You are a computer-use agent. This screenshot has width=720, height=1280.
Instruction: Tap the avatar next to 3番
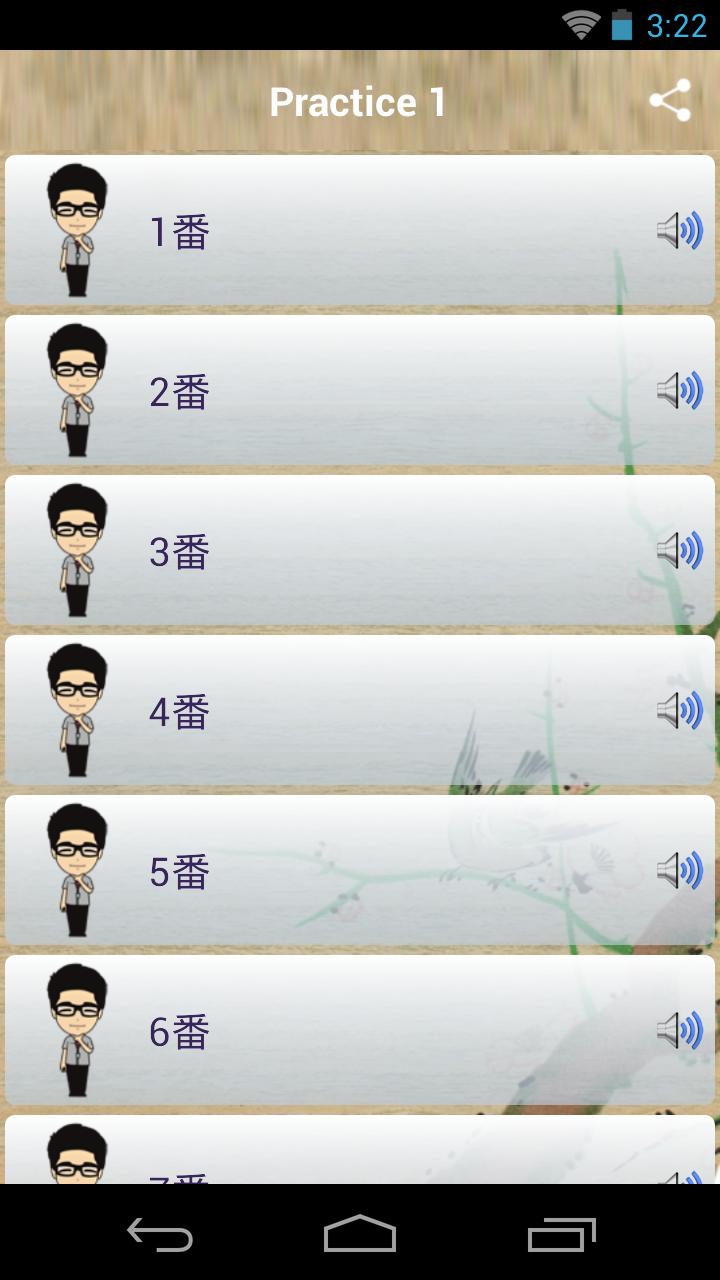75,548
